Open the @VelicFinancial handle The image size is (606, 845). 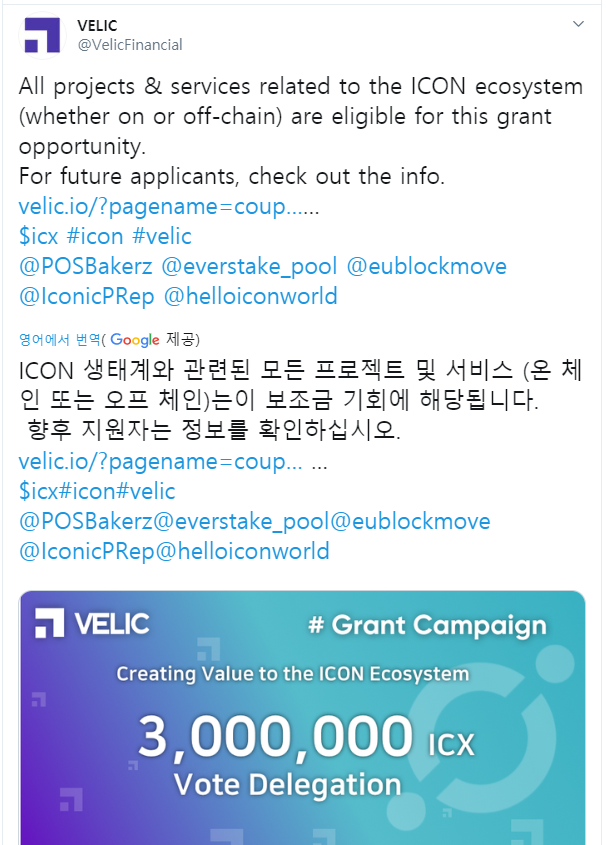click(x=130, y=45)
